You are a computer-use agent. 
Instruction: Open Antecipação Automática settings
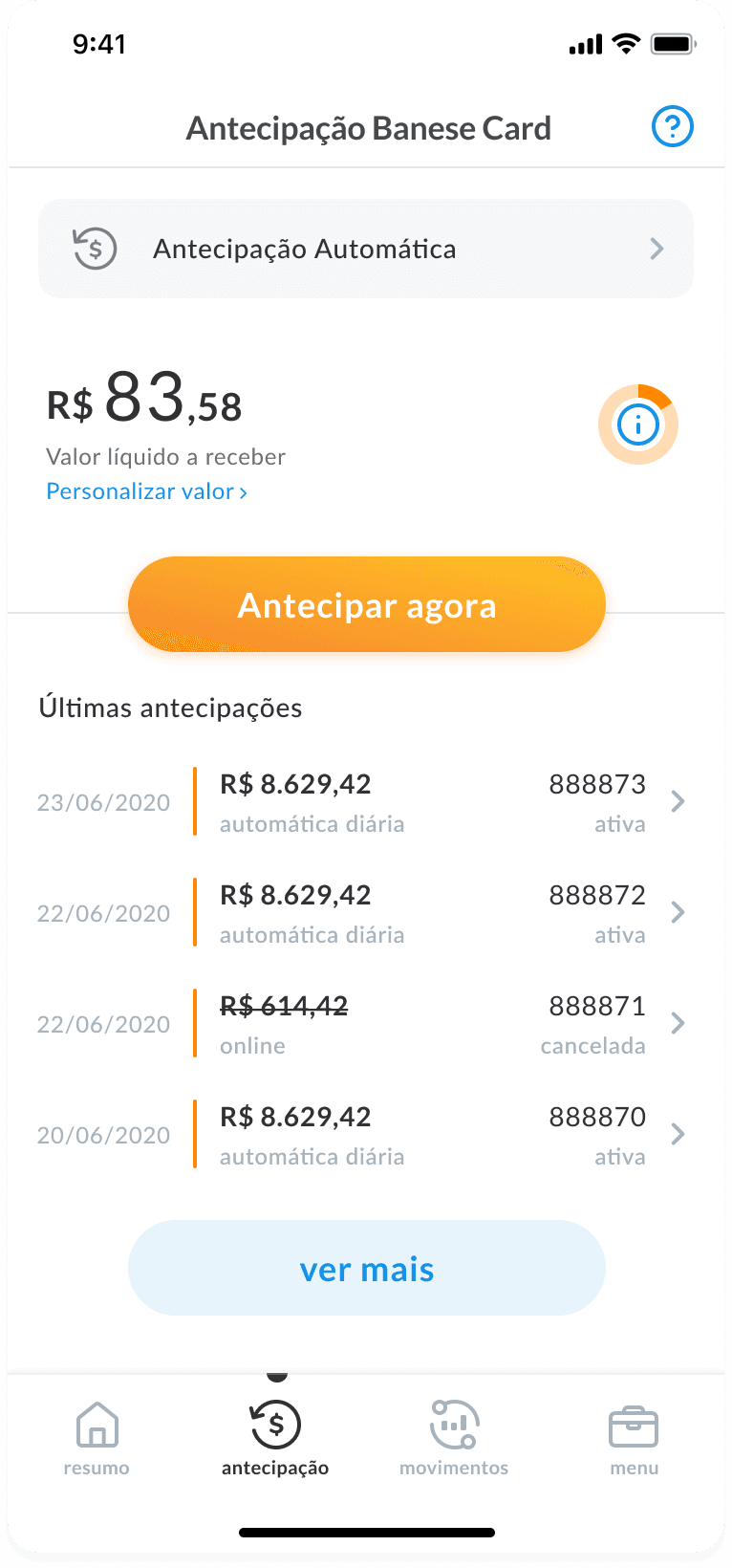[366, 249]
